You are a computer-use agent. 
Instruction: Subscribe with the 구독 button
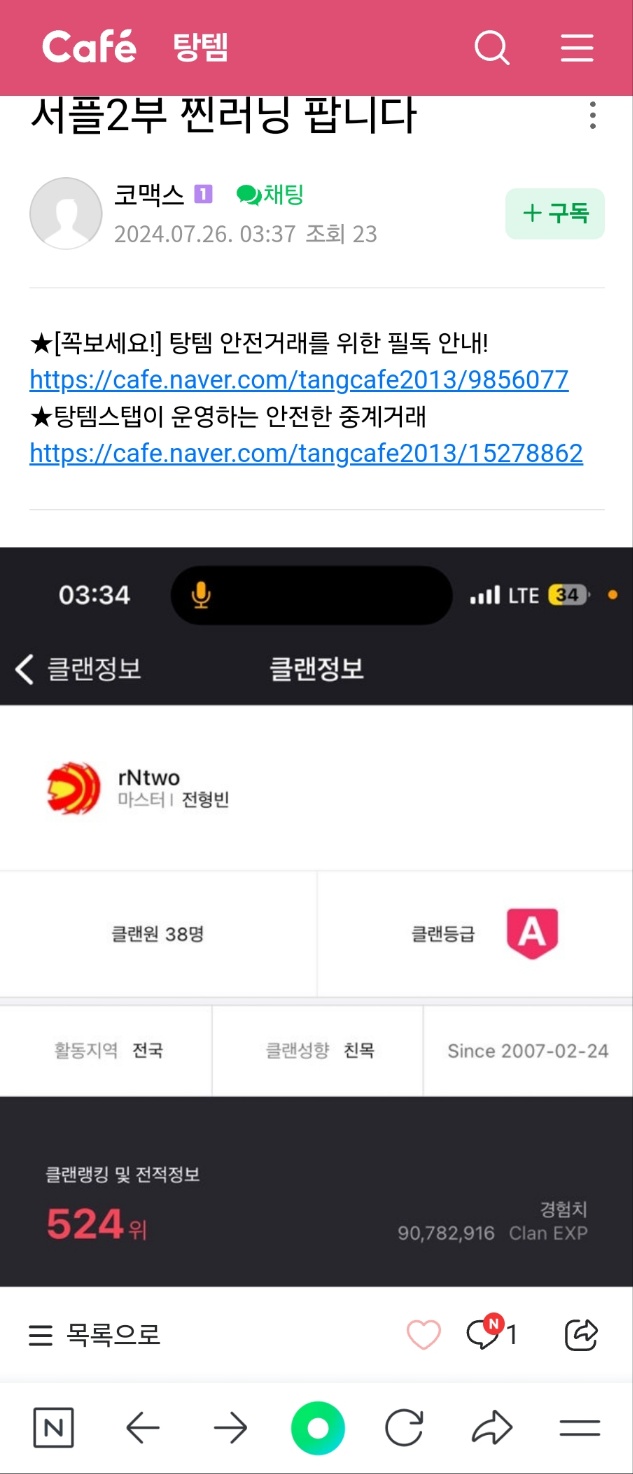click(x=555, y=213)
